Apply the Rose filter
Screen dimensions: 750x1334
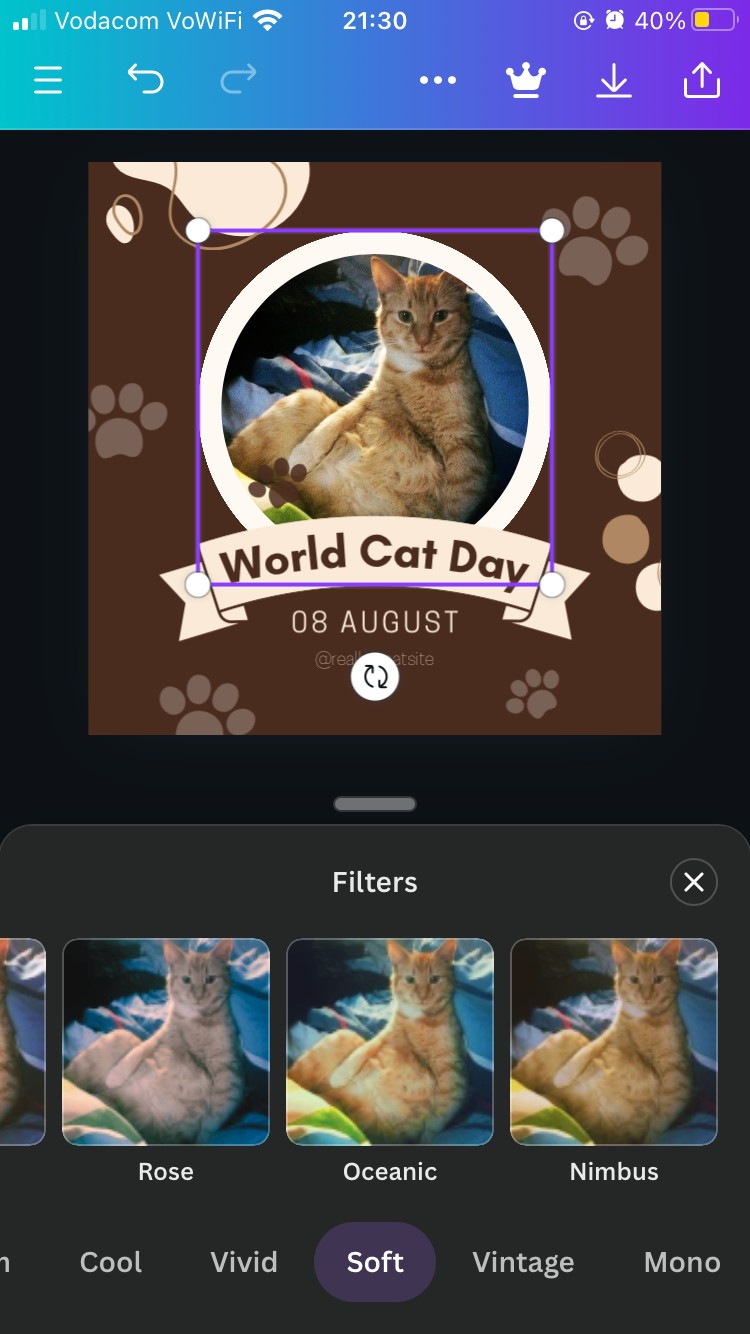pos(166,1041)
